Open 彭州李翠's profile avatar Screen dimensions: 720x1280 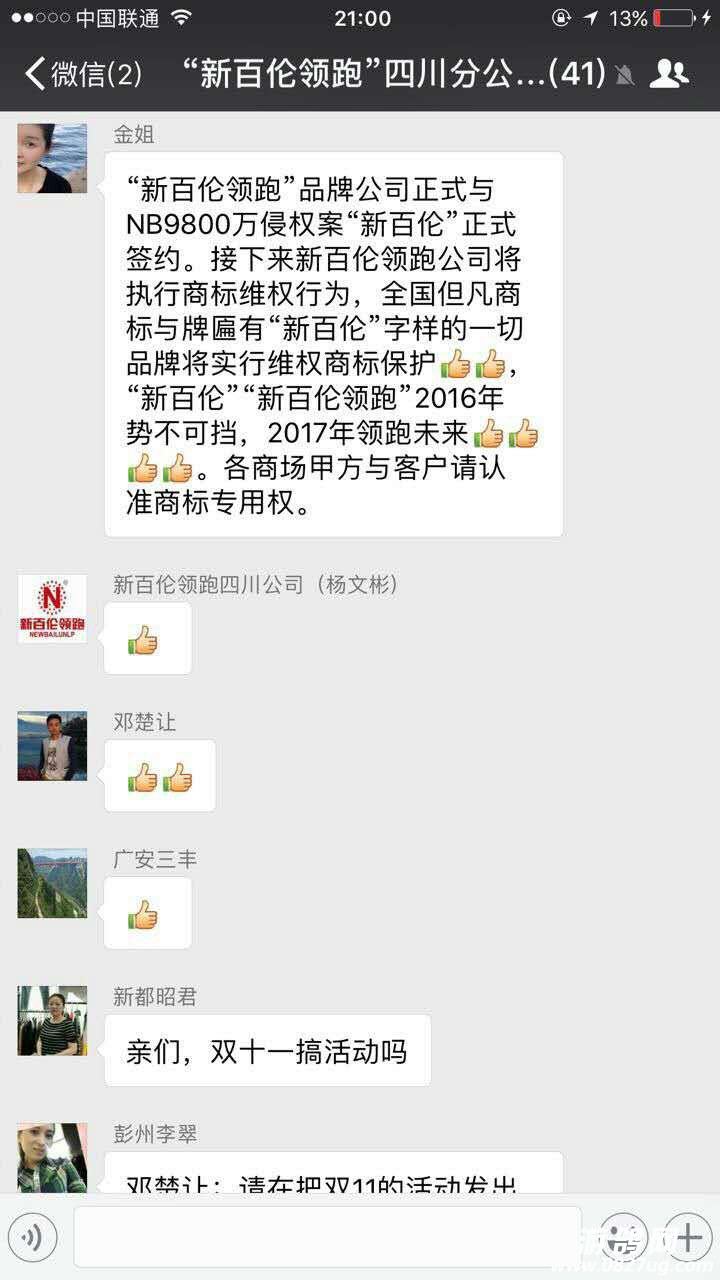coord(52,1157)
